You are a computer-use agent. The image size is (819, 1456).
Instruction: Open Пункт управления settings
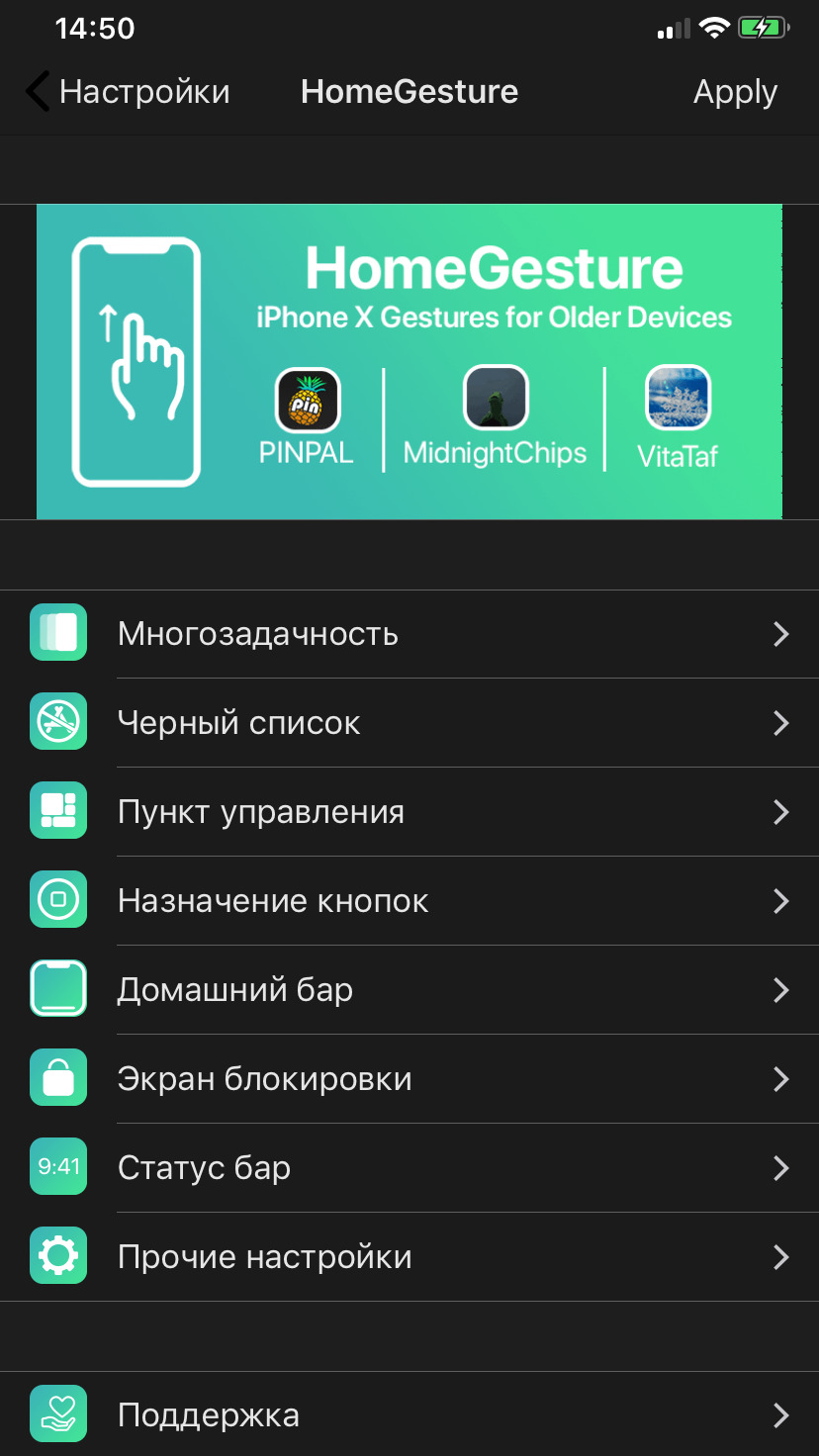[x=409, y=812]
